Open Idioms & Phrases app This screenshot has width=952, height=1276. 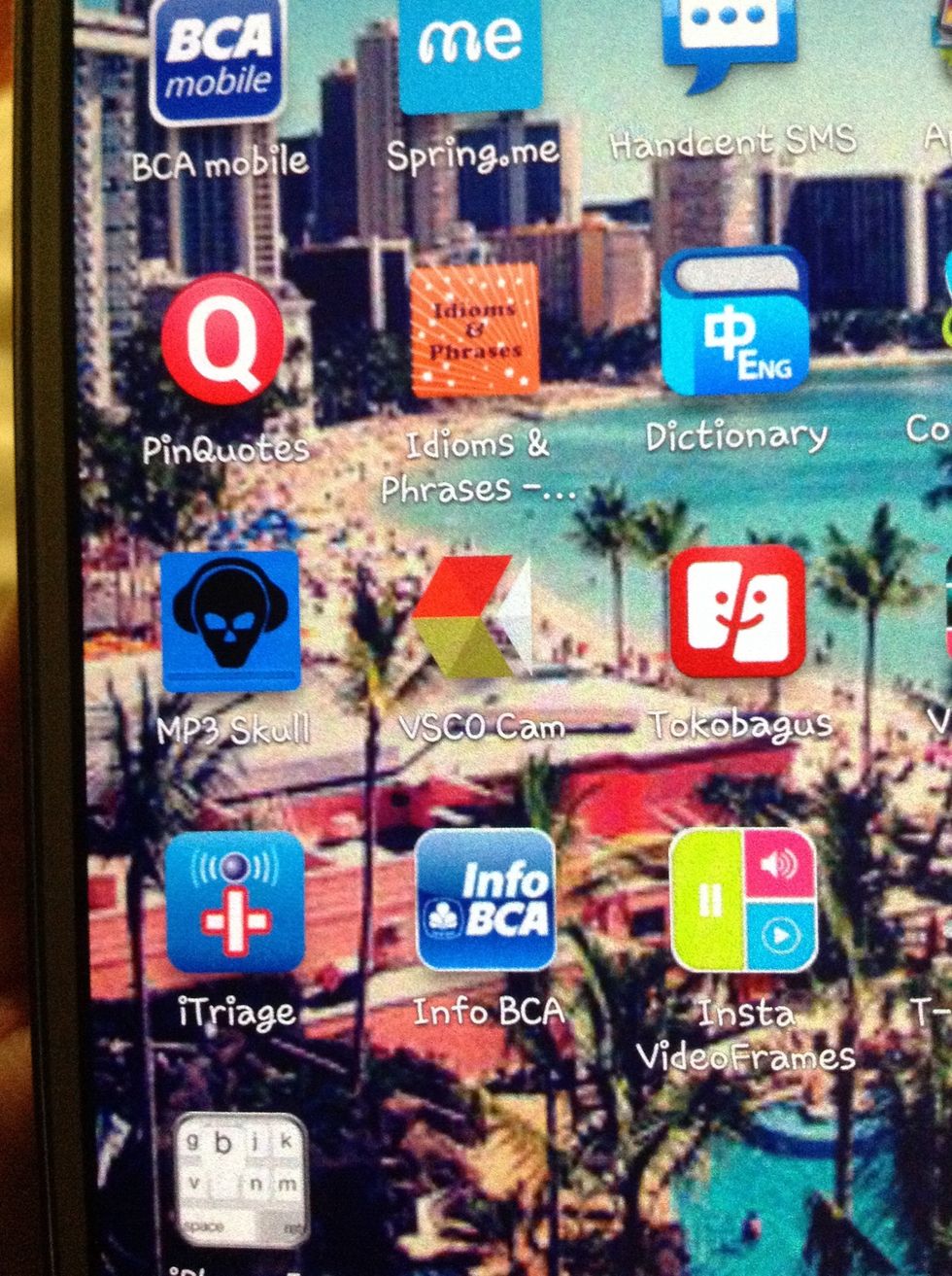[474, 329]
